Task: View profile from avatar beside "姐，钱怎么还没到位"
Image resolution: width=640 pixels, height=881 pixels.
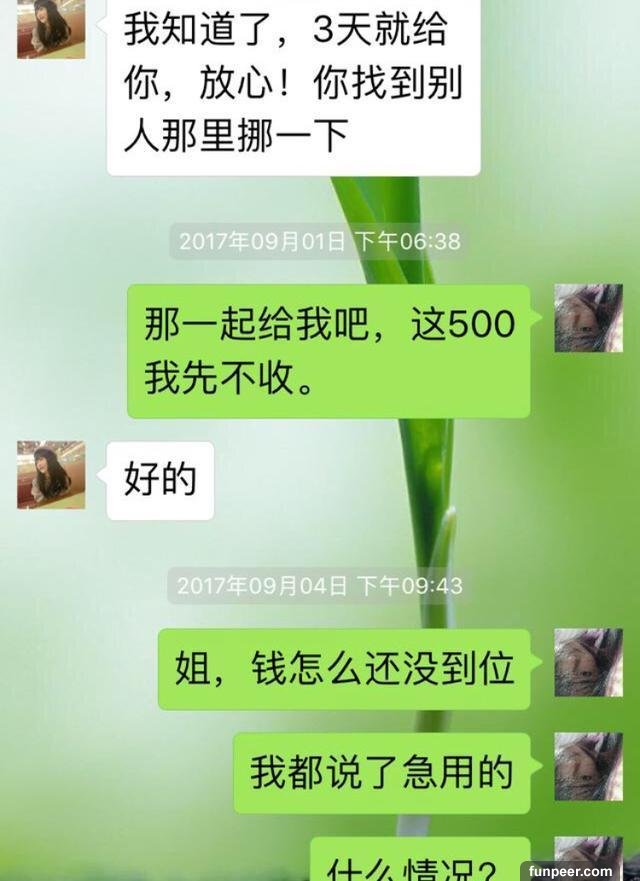Action: 589,662
